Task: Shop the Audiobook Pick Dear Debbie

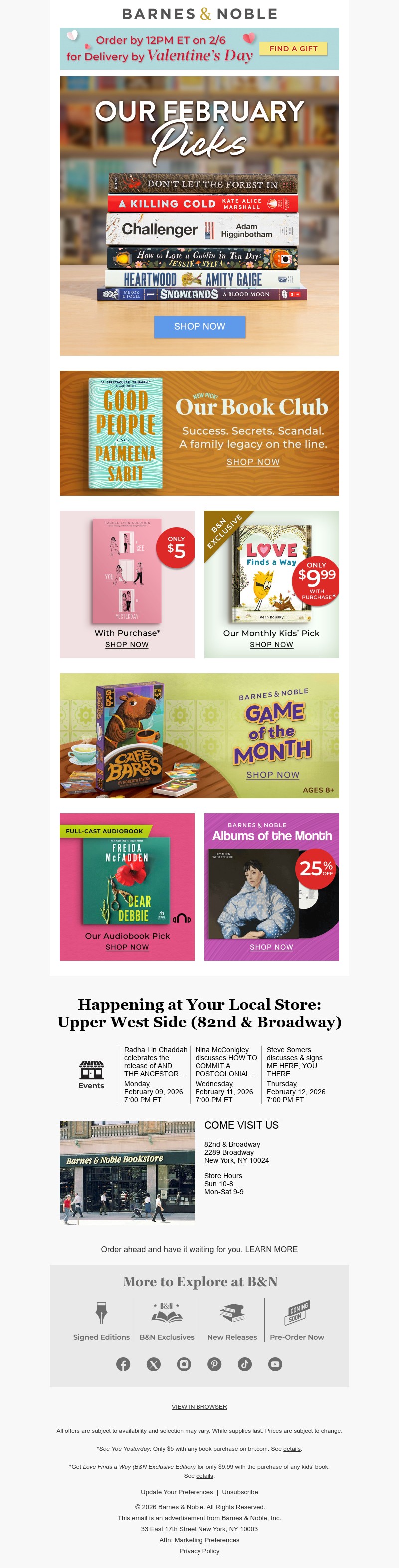Action: [x=127, y=947]
